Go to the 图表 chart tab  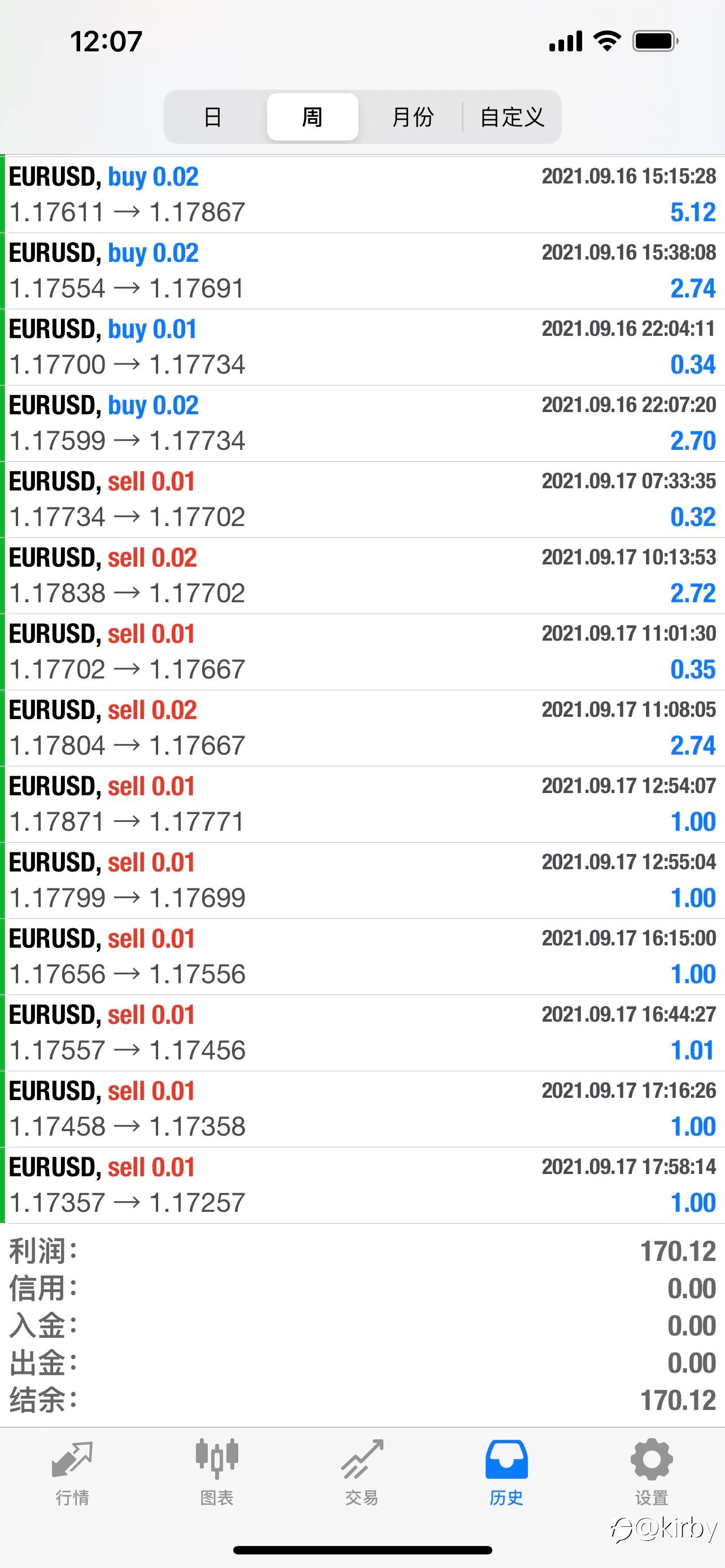217,1473
